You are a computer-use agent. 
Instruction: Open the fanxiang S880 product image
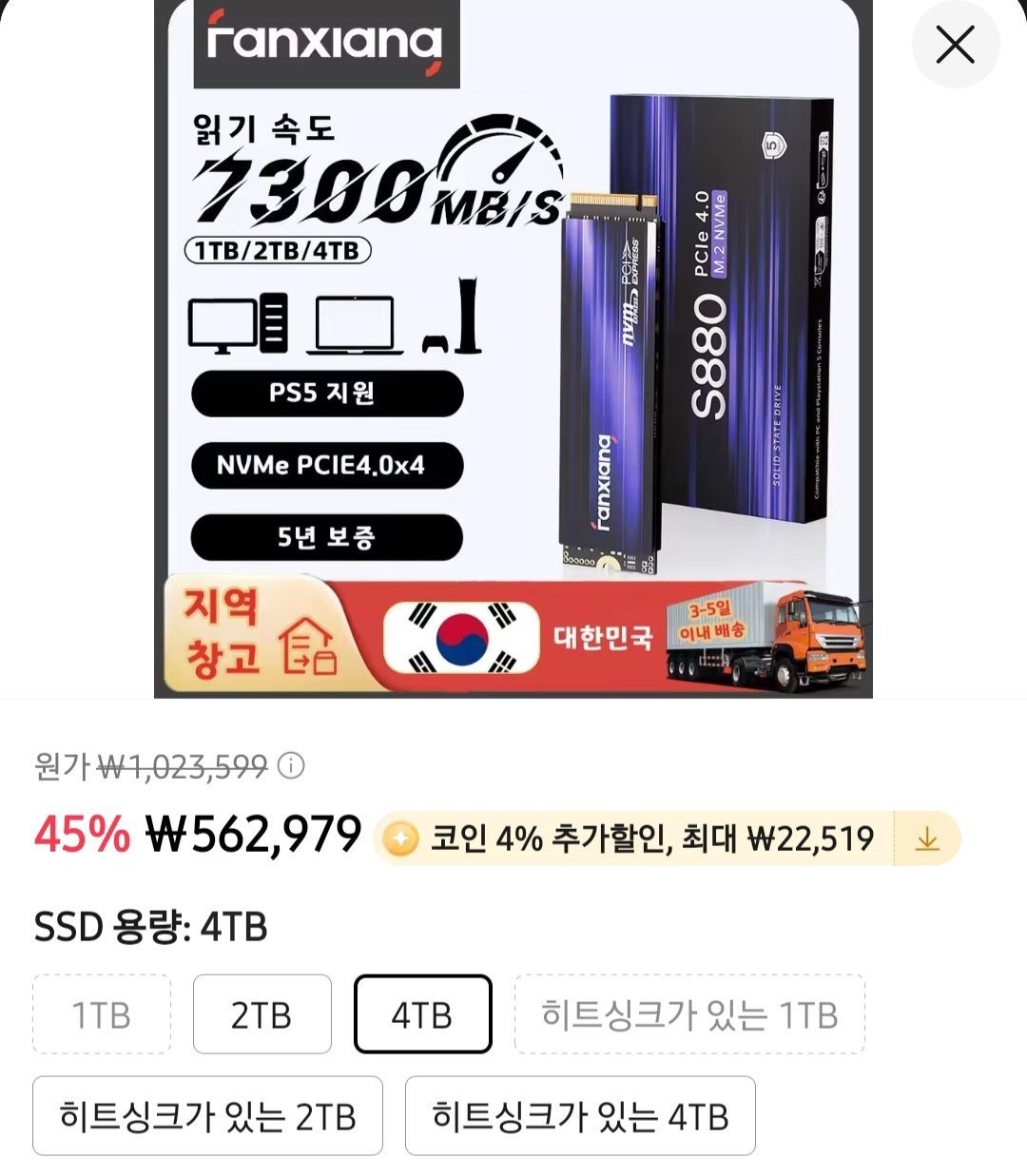click(513, 349)
